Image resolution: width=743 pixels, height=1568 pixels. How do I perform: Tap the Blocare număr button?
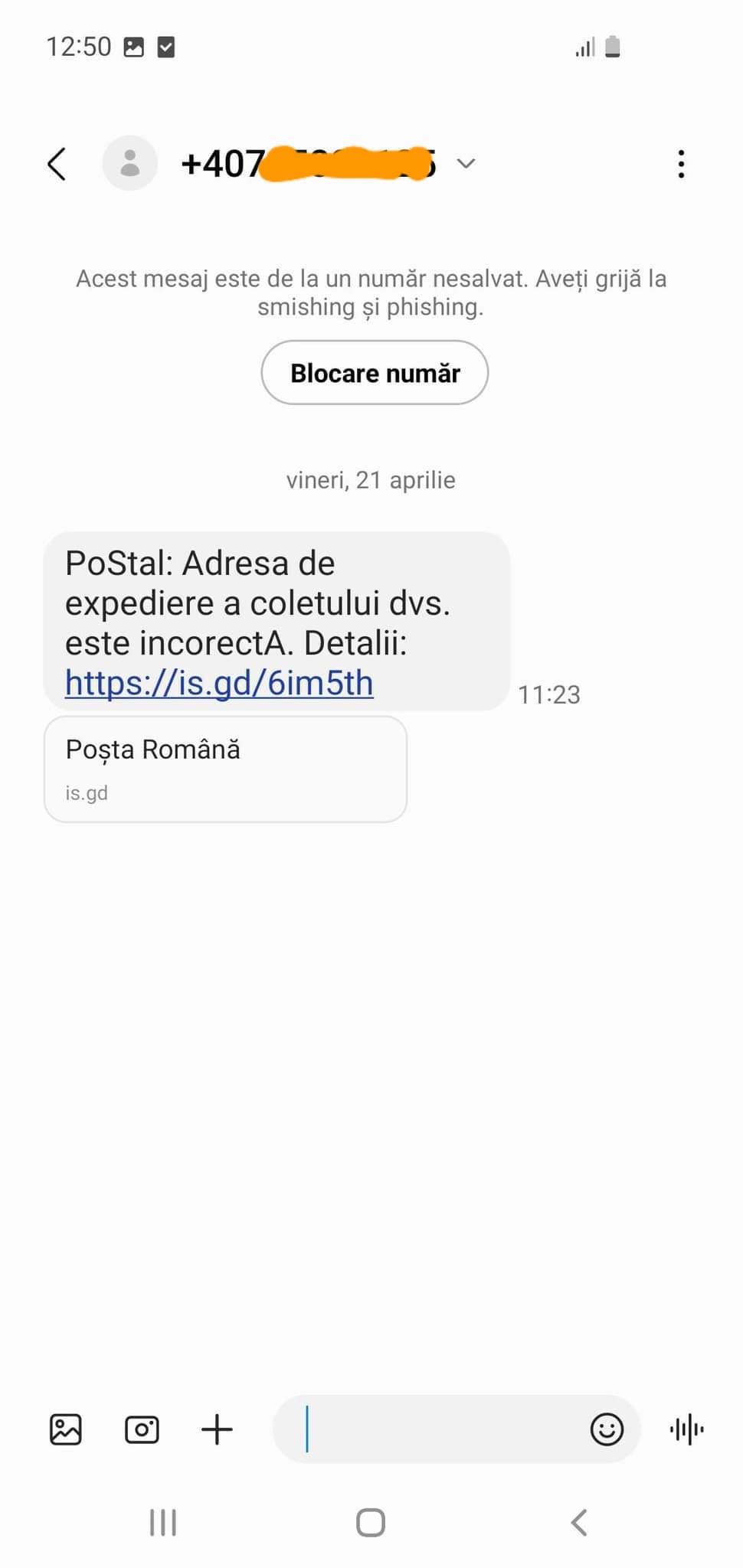click(375, 373)
